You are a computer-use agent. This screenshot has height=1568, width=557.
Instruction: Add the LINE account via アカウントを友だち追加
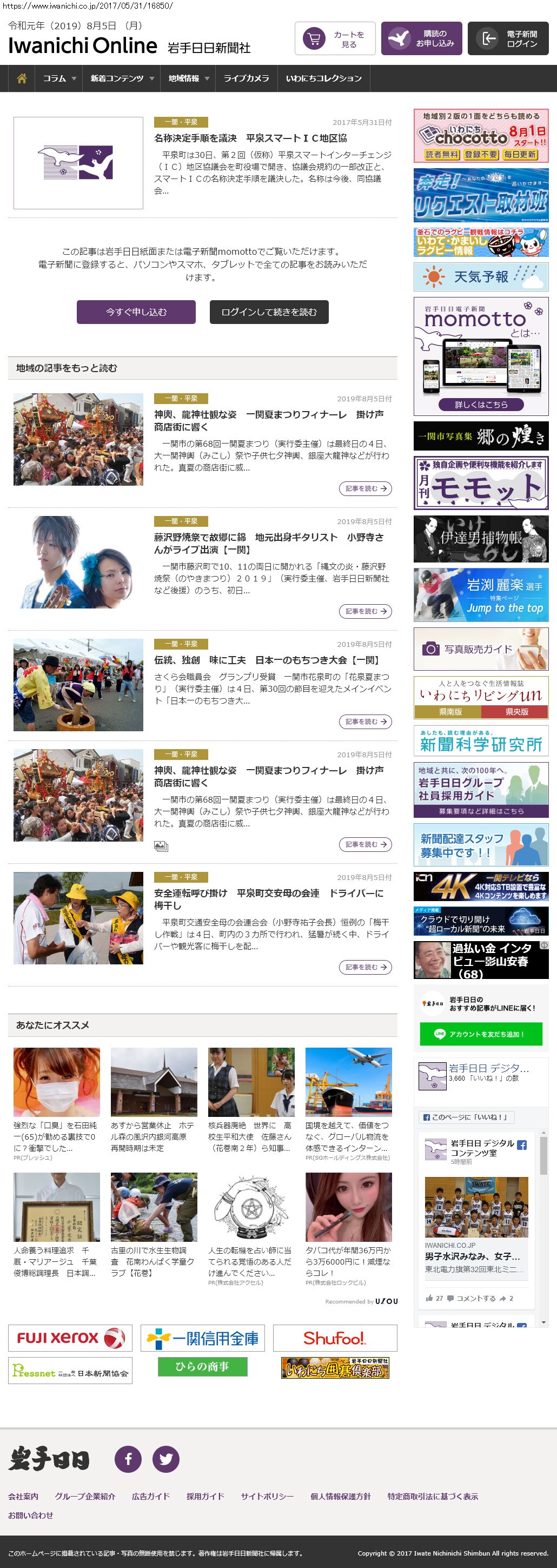480,1034
